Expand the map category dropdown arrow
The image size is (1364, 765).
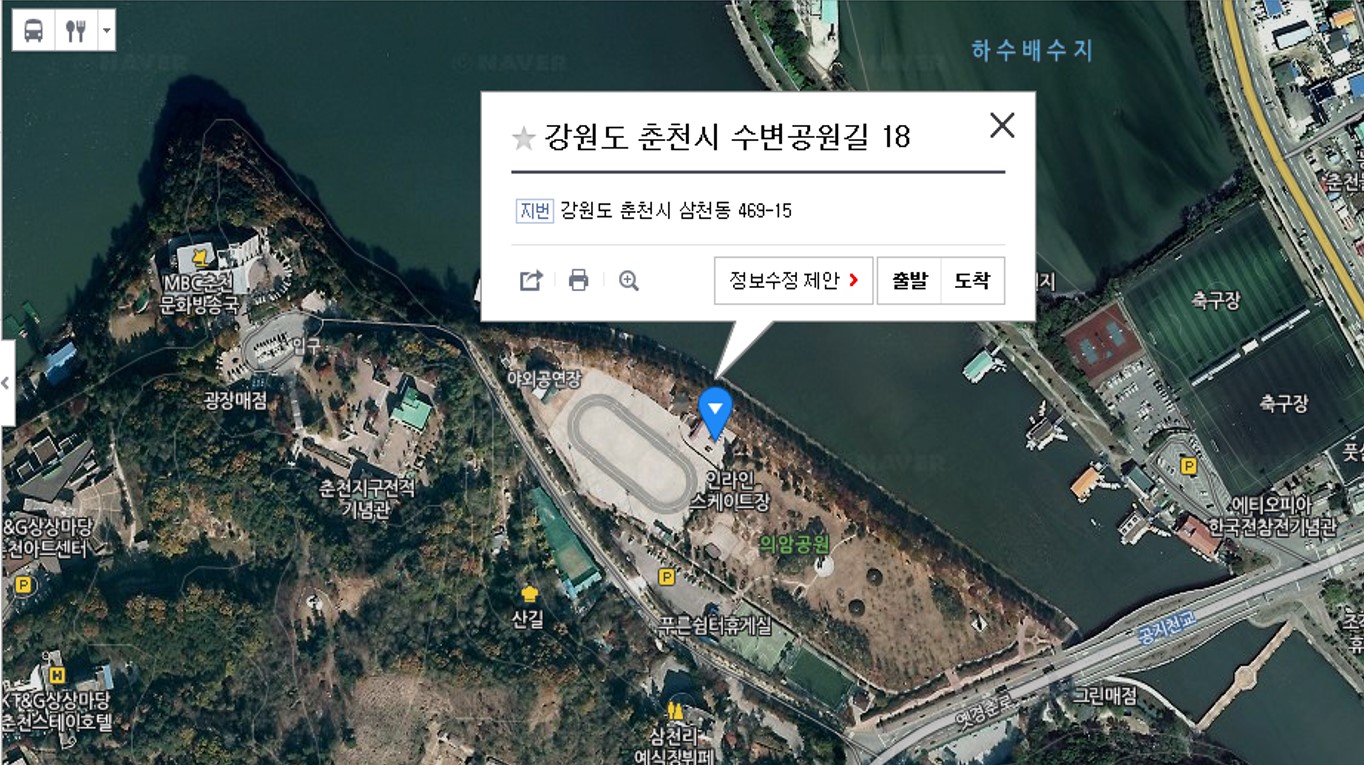[105, 31]
